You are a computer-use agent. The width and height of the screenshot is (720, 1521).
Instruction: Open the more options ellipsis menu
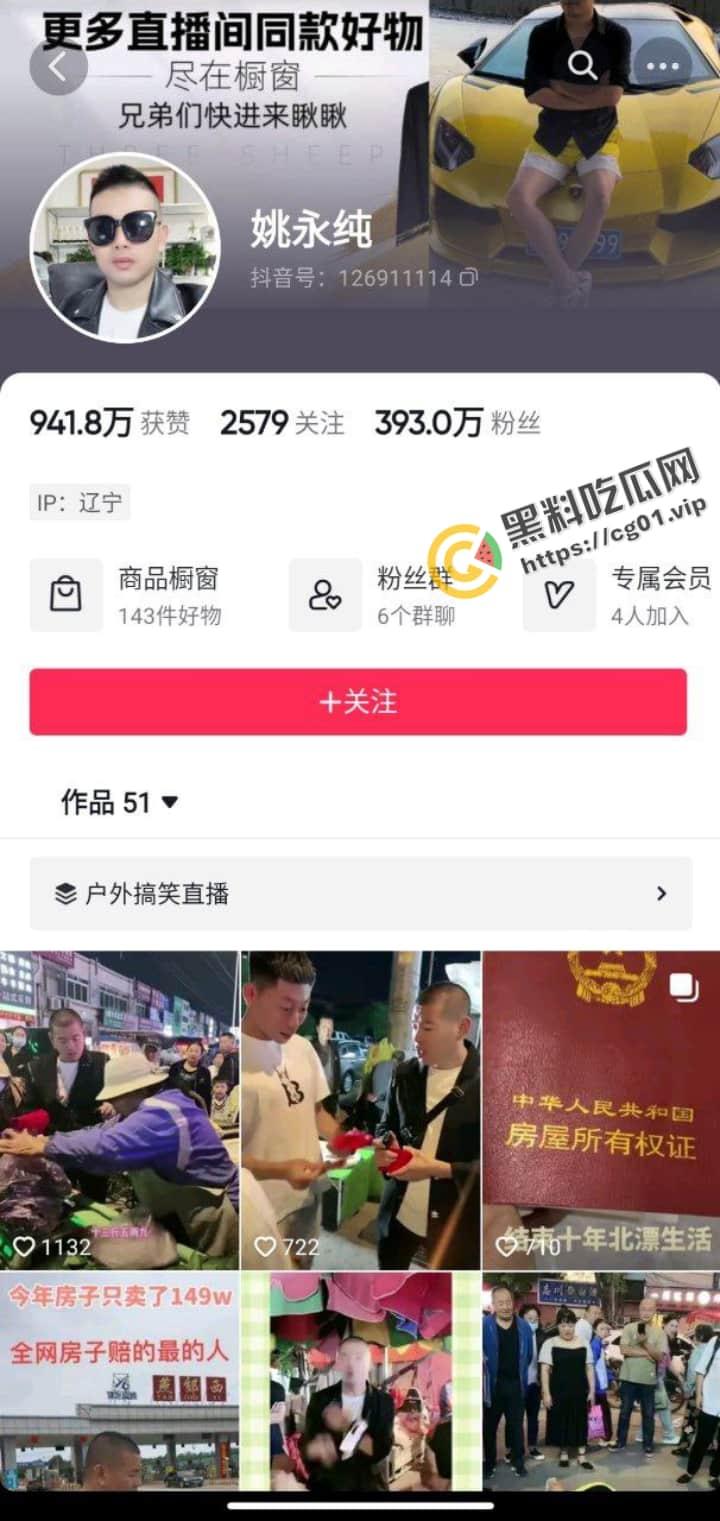point(662,64)
